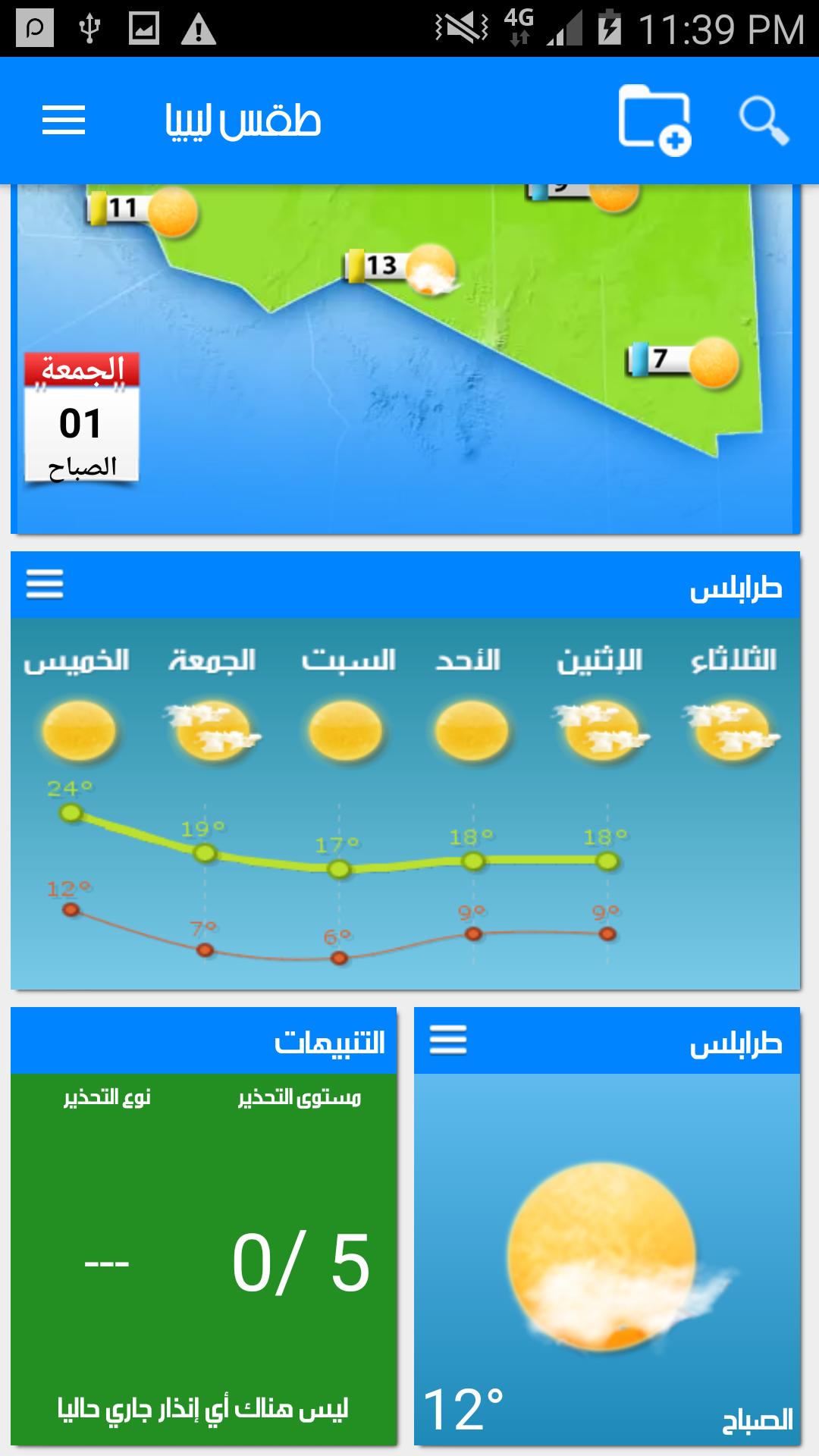Open menu on the طرابلس weekly forecast card
This screenshot has width=819, height=1456.
coord(45,585)
